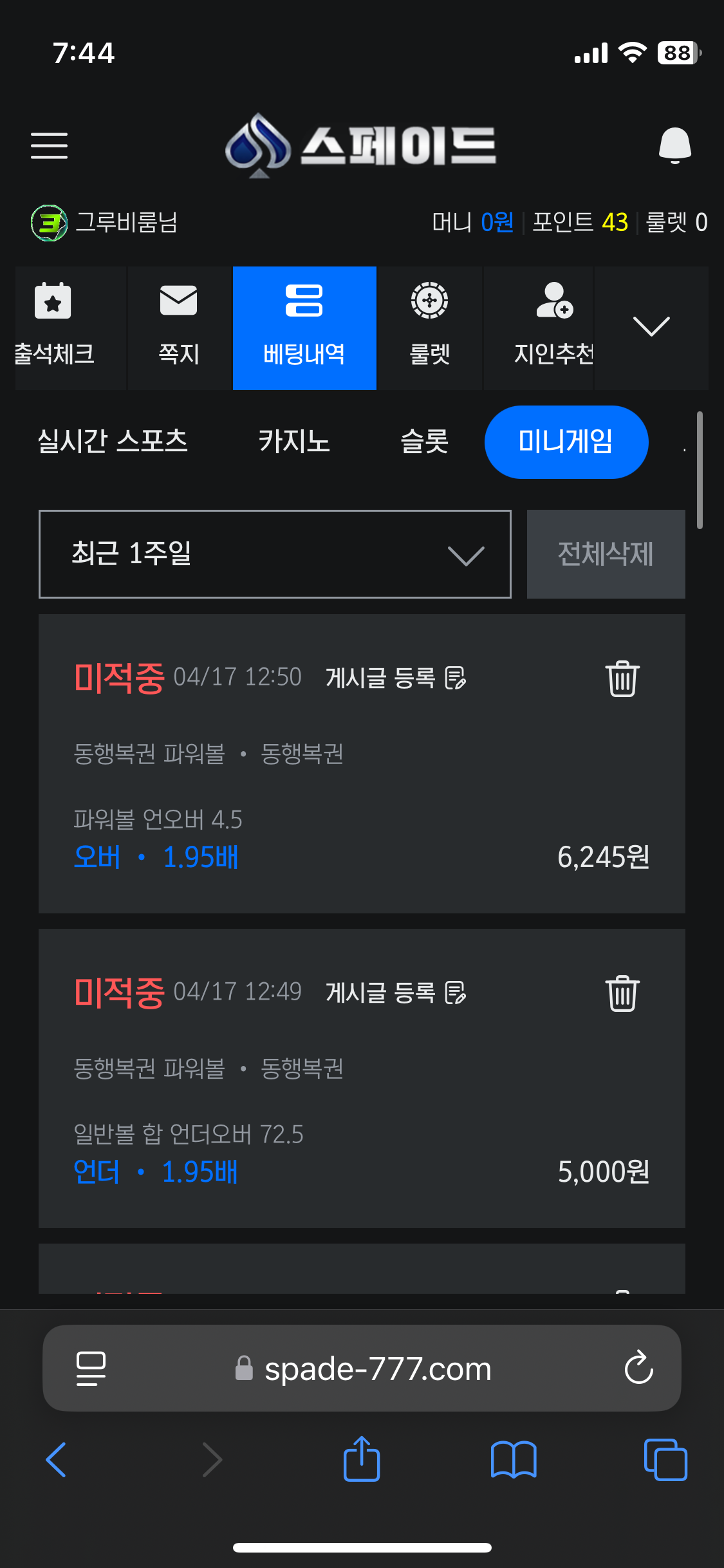Viewport: 724px width, 1568px height.
Task: Open the hamburger menu
Action: 49,145
